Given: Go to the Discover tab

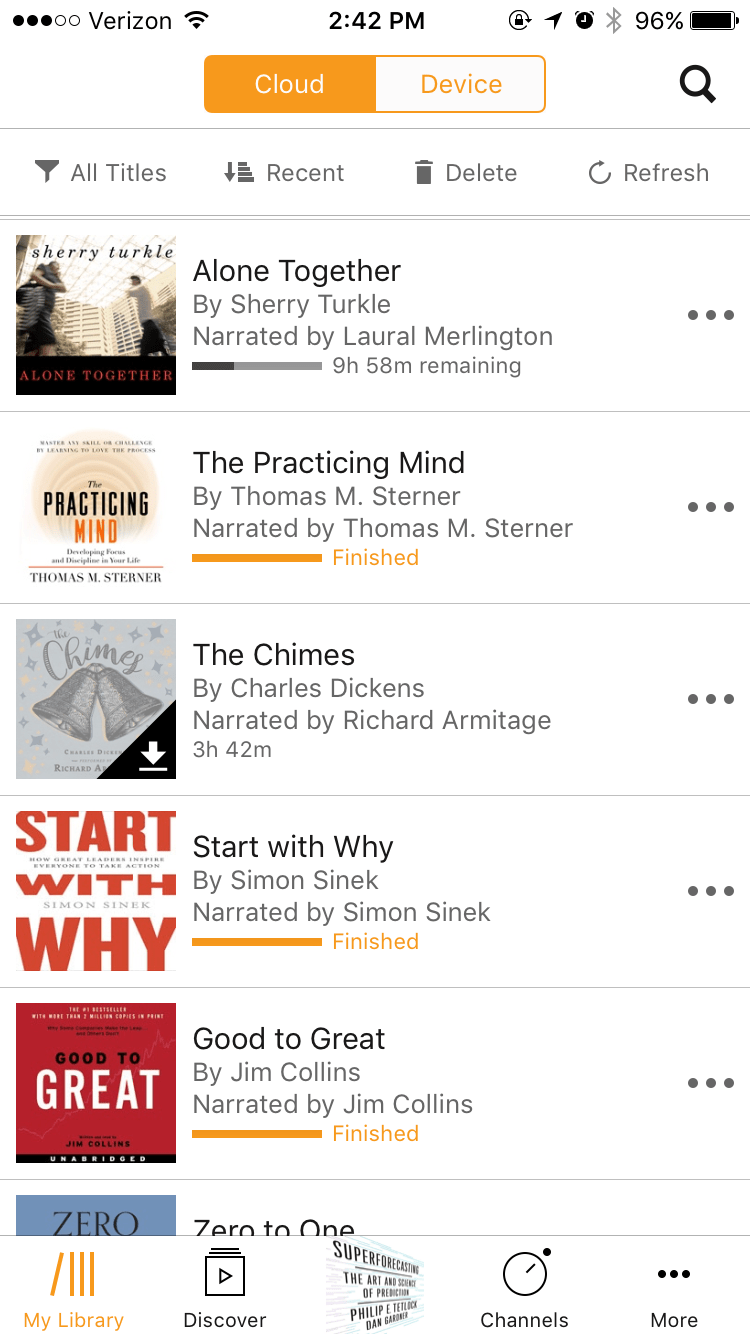Looking at the screenshot, I should click(x=225, y=1288).
